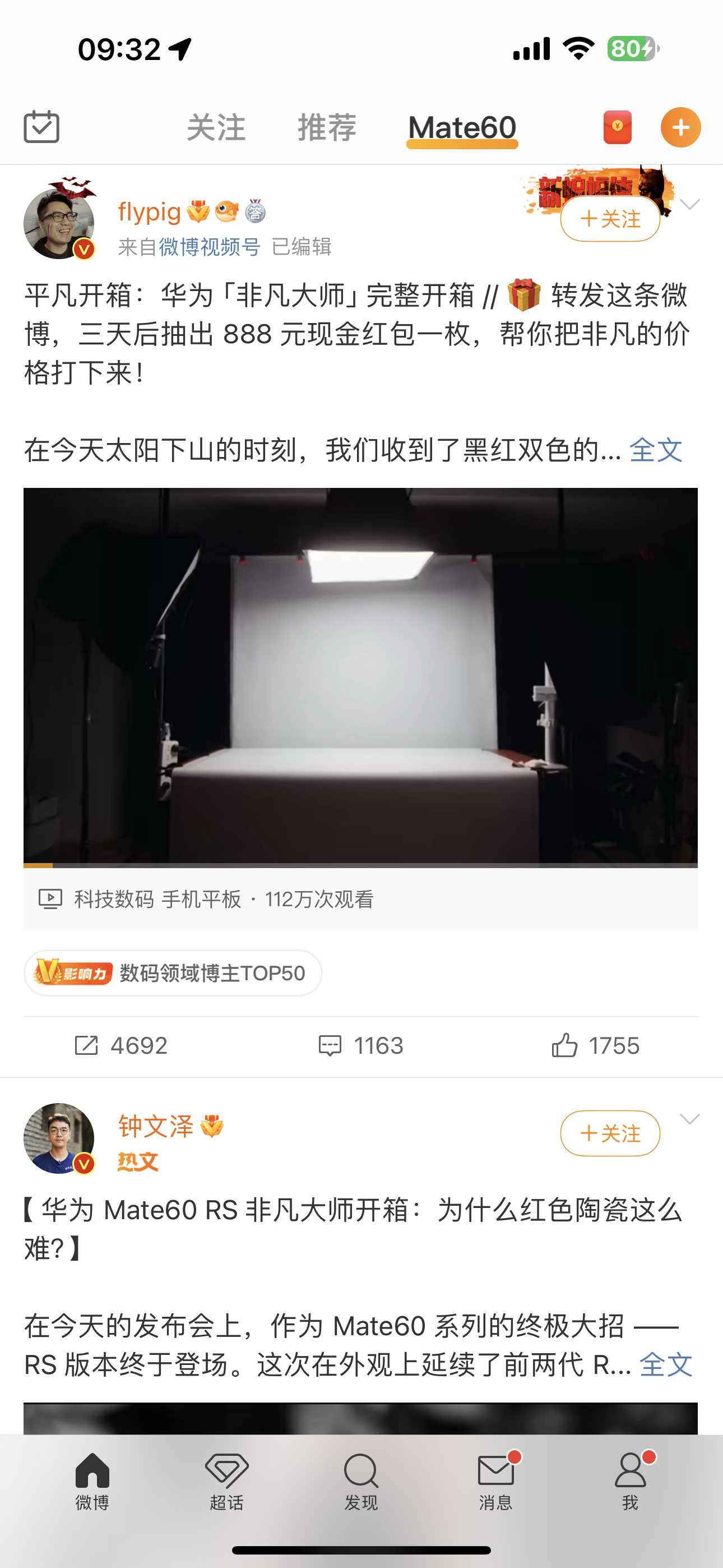
Task: Play flypig's unboxing video
Action: (360, 676)
